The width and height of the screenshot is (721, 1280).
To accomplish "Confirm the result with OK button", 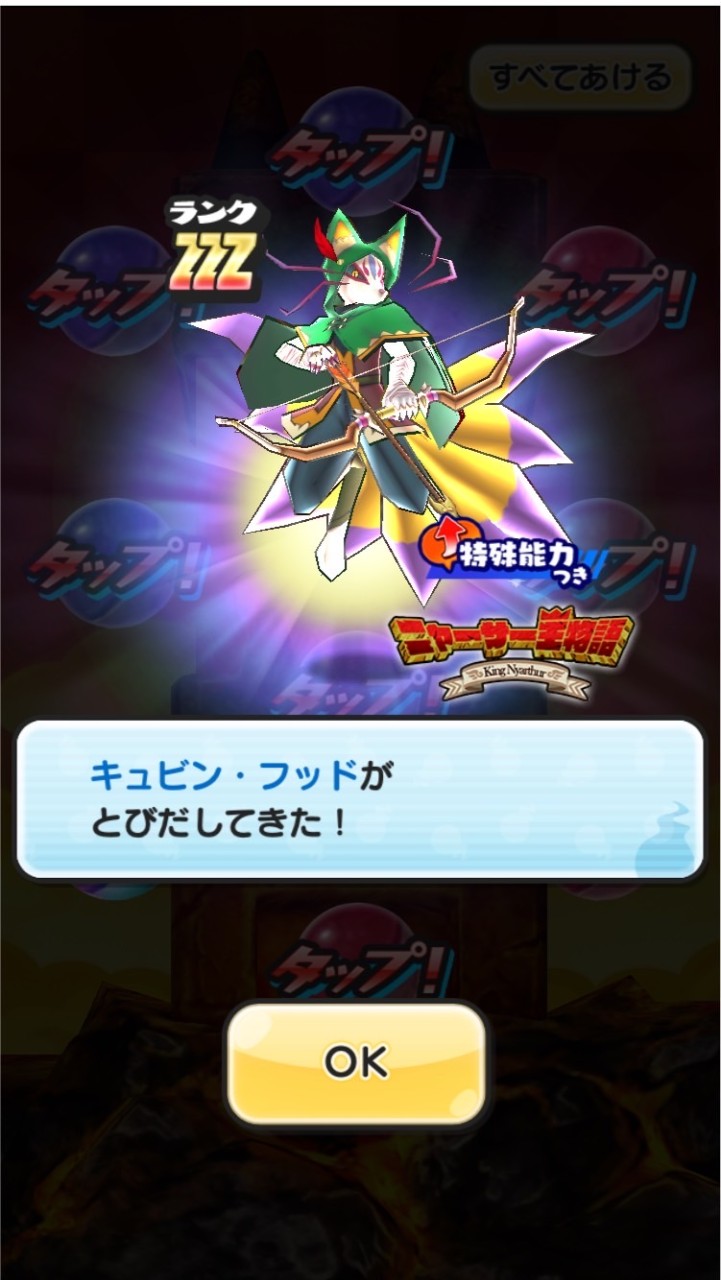I will pos(356,1063).
